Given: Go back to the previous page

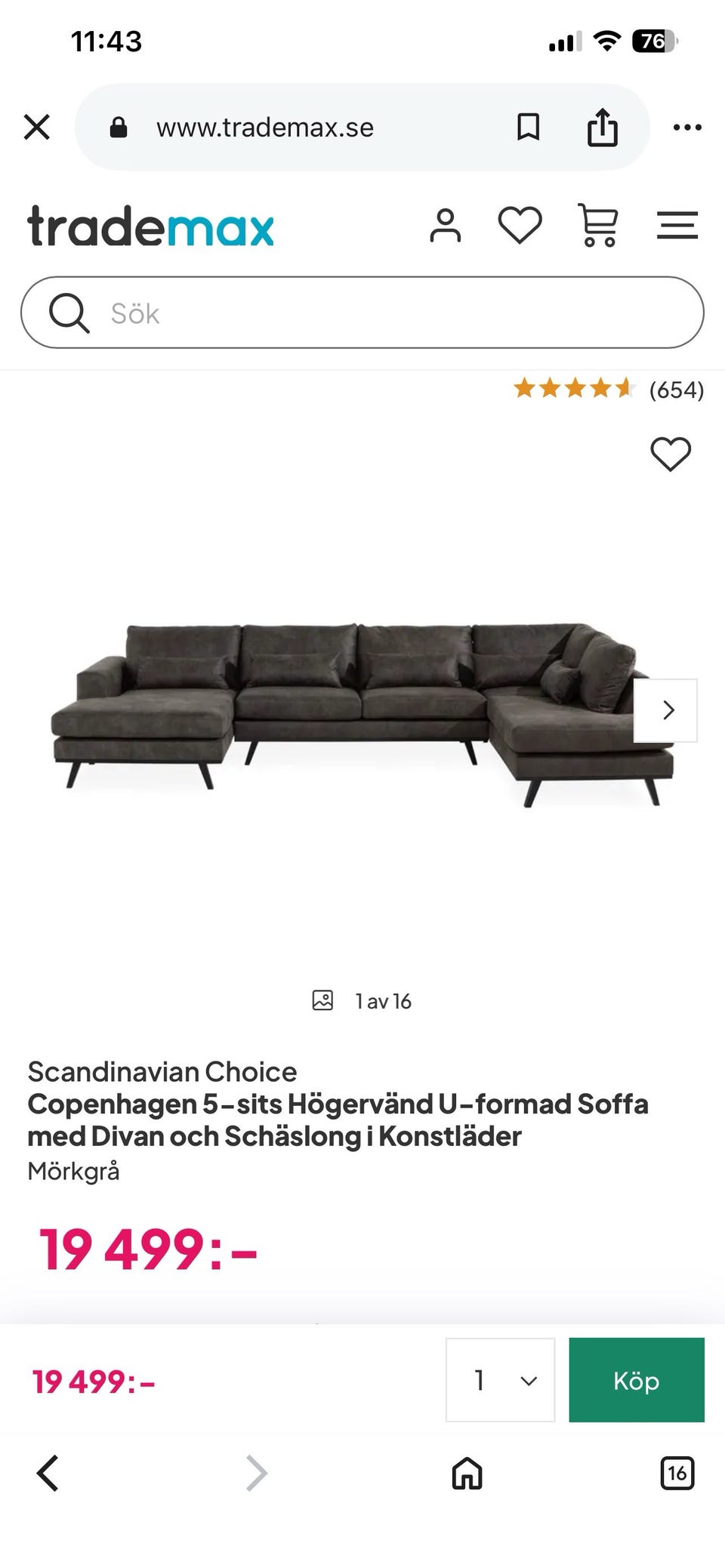Looking at the screenshot, I should click(48, 1473).
